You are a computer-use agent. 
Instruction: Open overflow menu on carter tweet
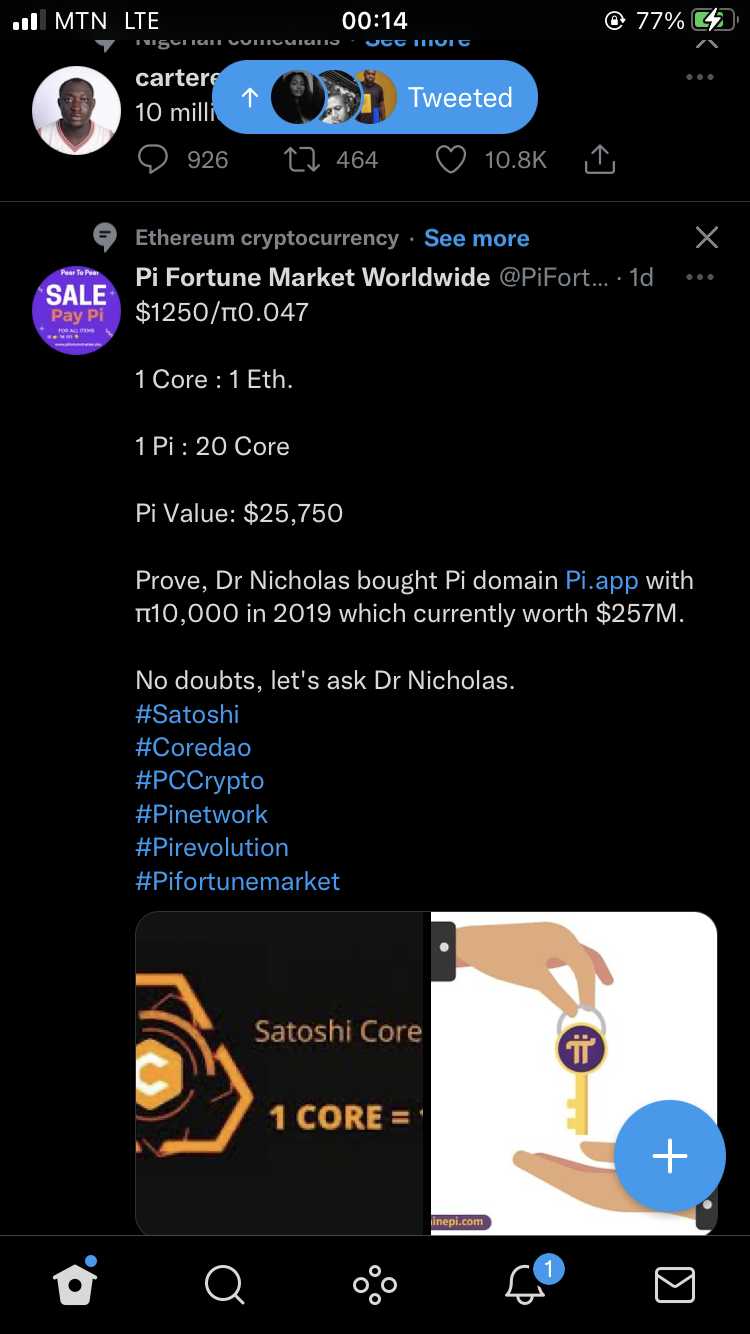[700, 78]
